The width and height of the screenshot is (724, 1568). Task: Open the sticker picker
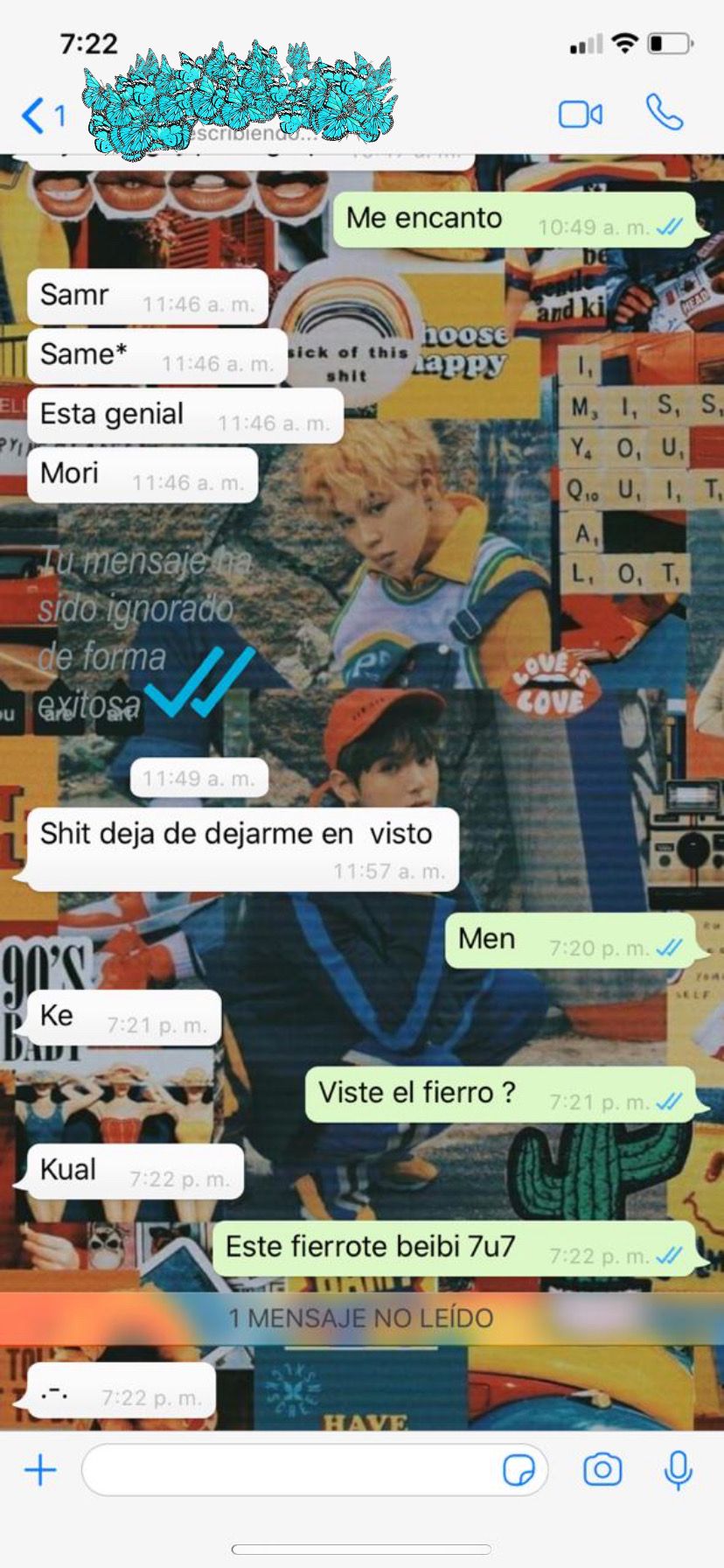pos(519,1471)
